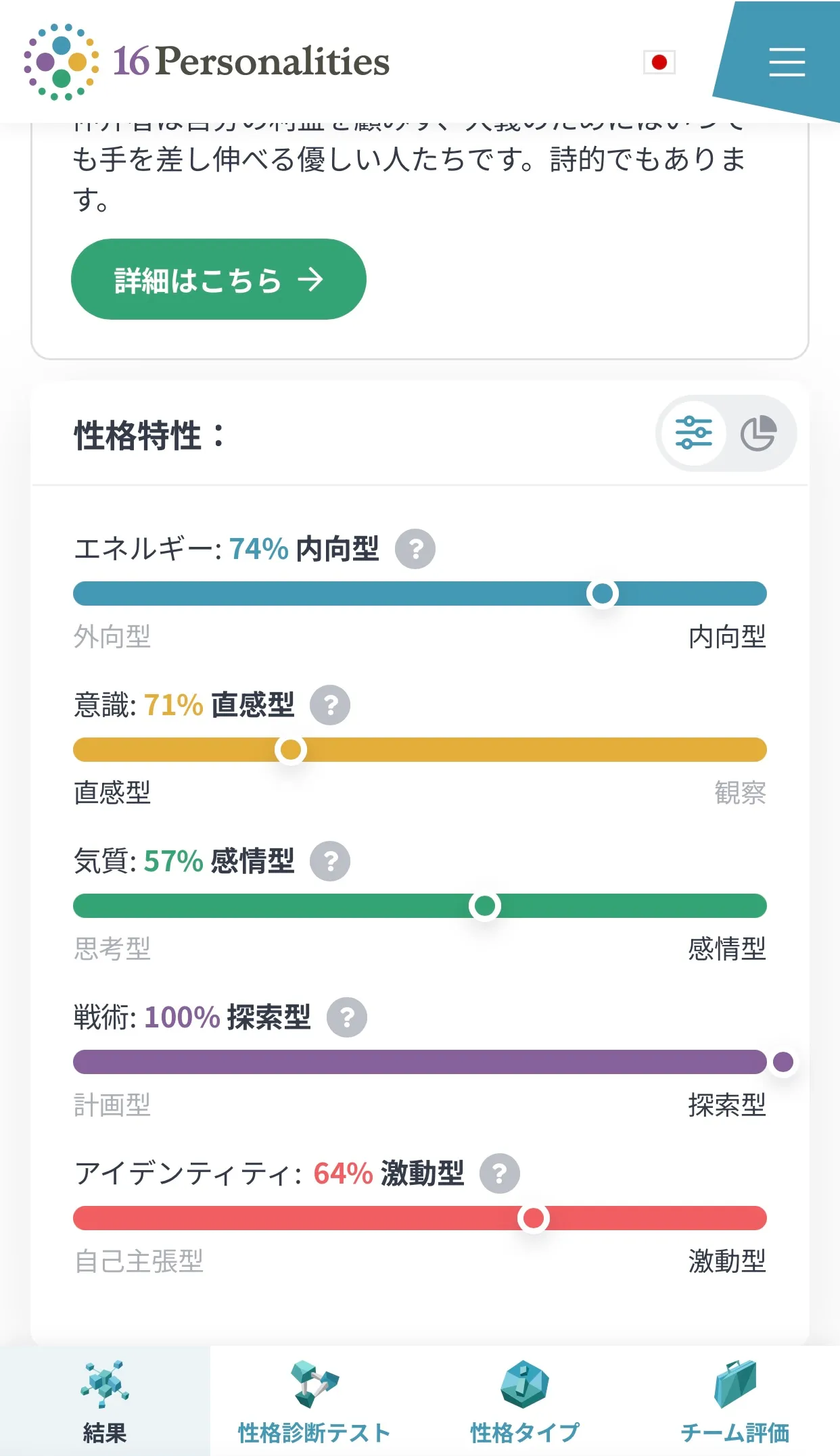Screen dimensions: 840x1456
Task: Open the 性格診断テスト tab
Action: pyautogui.click(x=314, y=1401)
